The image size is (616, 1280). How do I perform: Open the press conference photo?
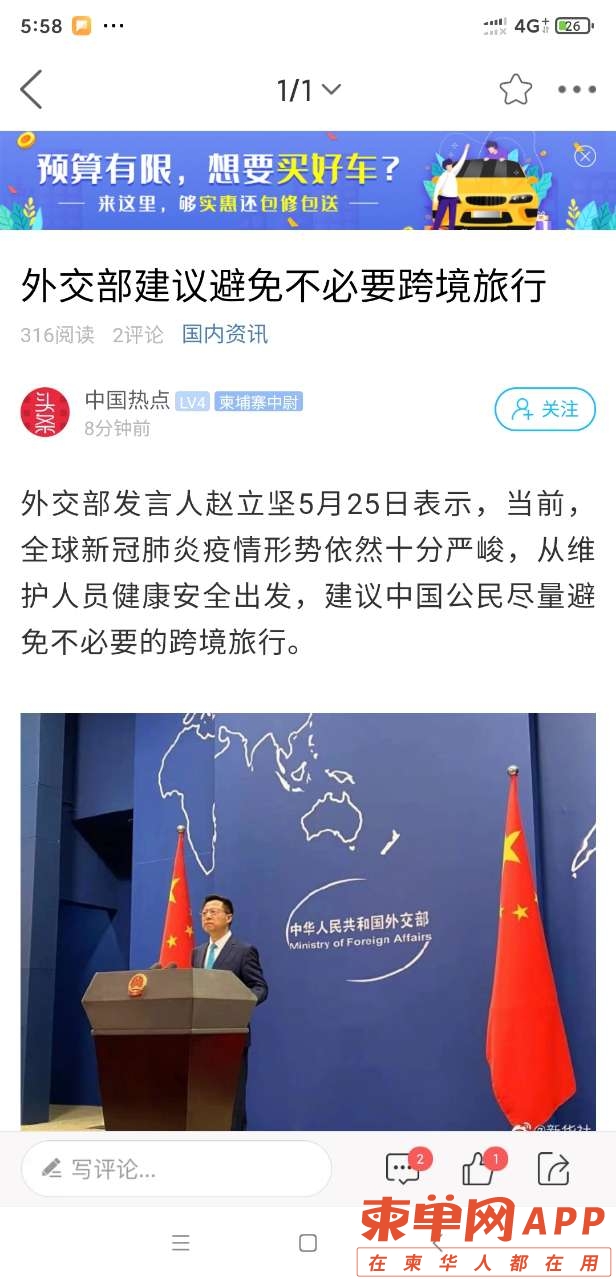(x=308, y=920)
